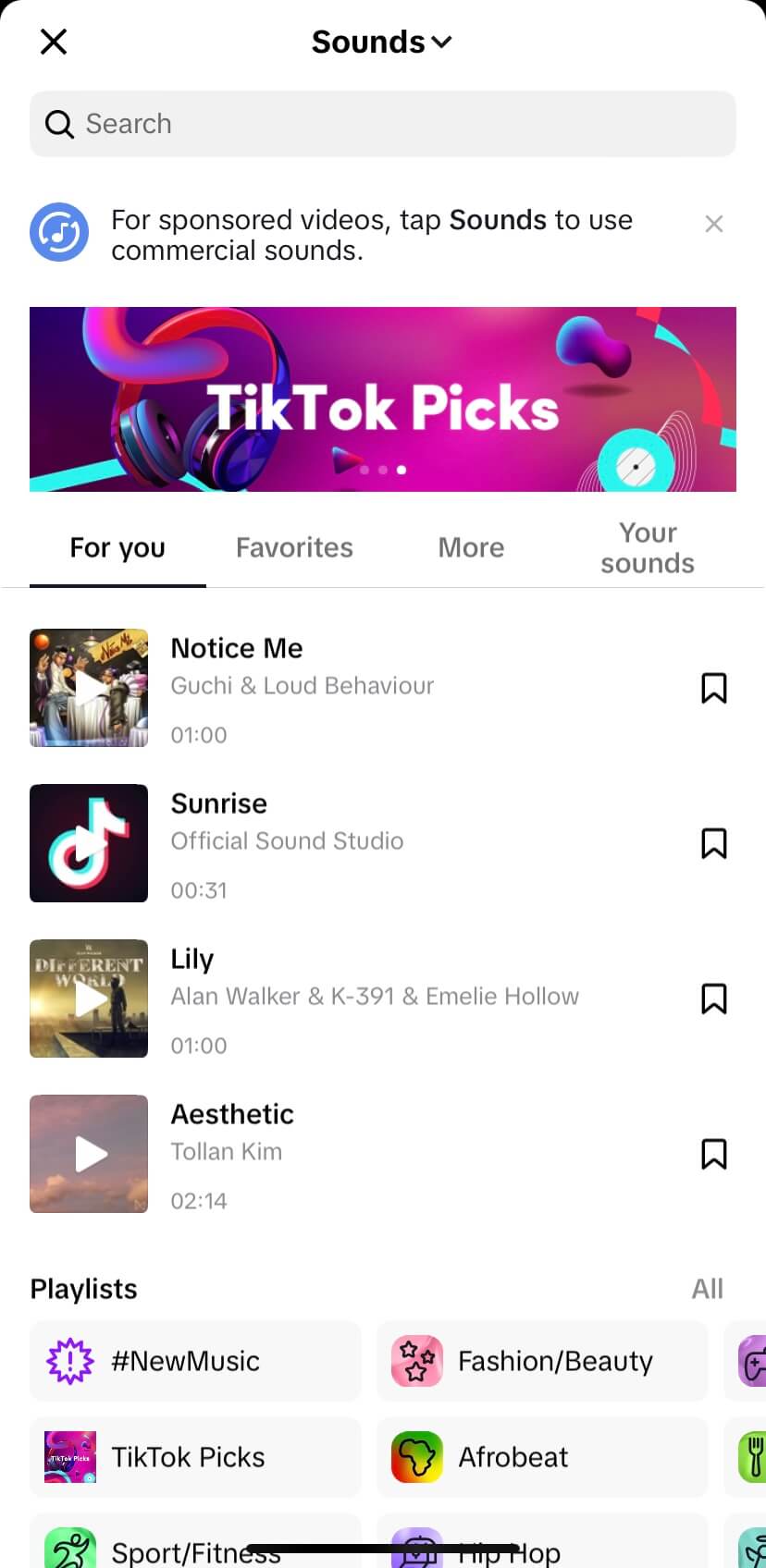
Task: Select the Sunrise sound row
Action: (x=383, y=843)
